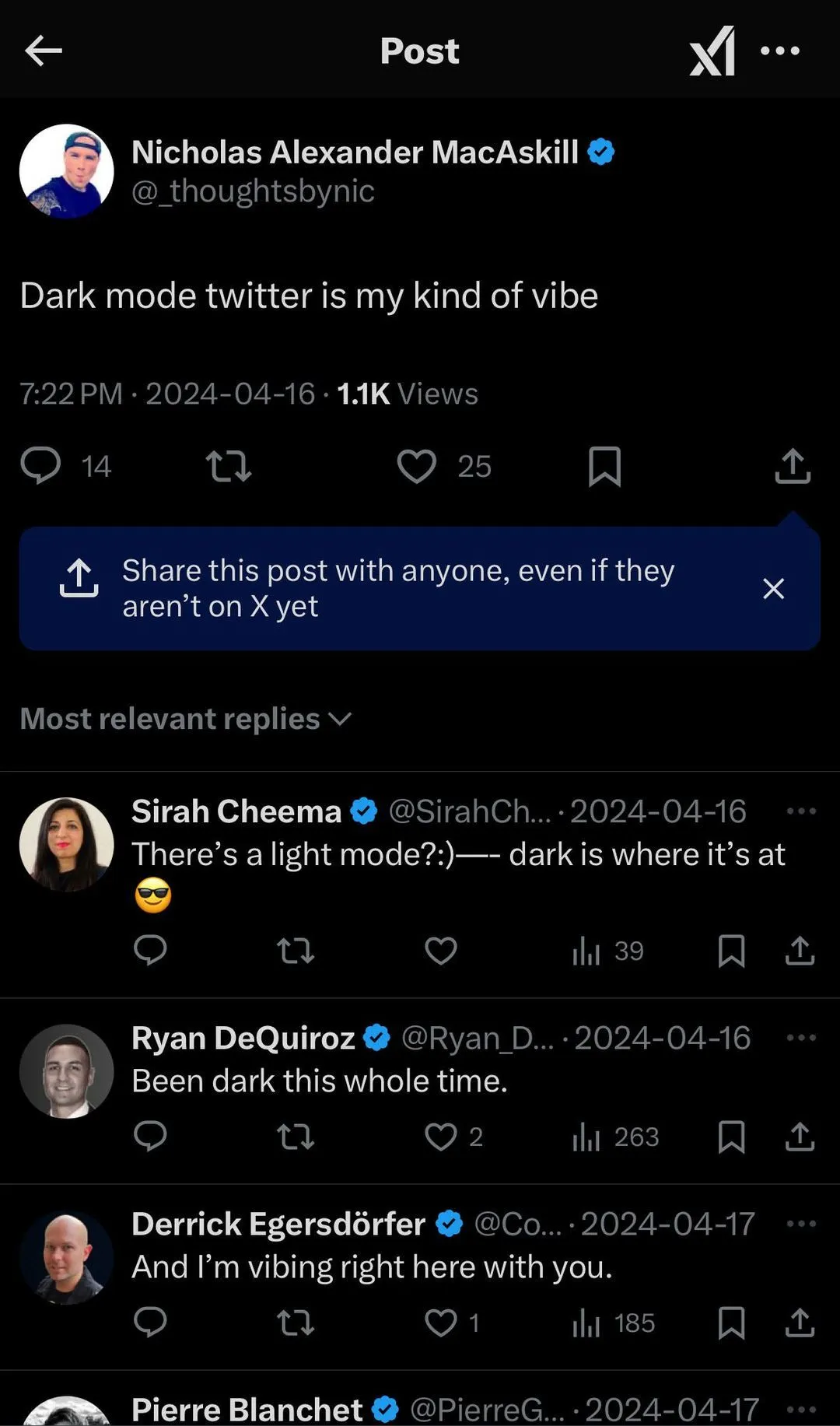The image size is (840, 1426).
Task: Bookmark Nicholas's main post
Action: click(x=605, y=466)
